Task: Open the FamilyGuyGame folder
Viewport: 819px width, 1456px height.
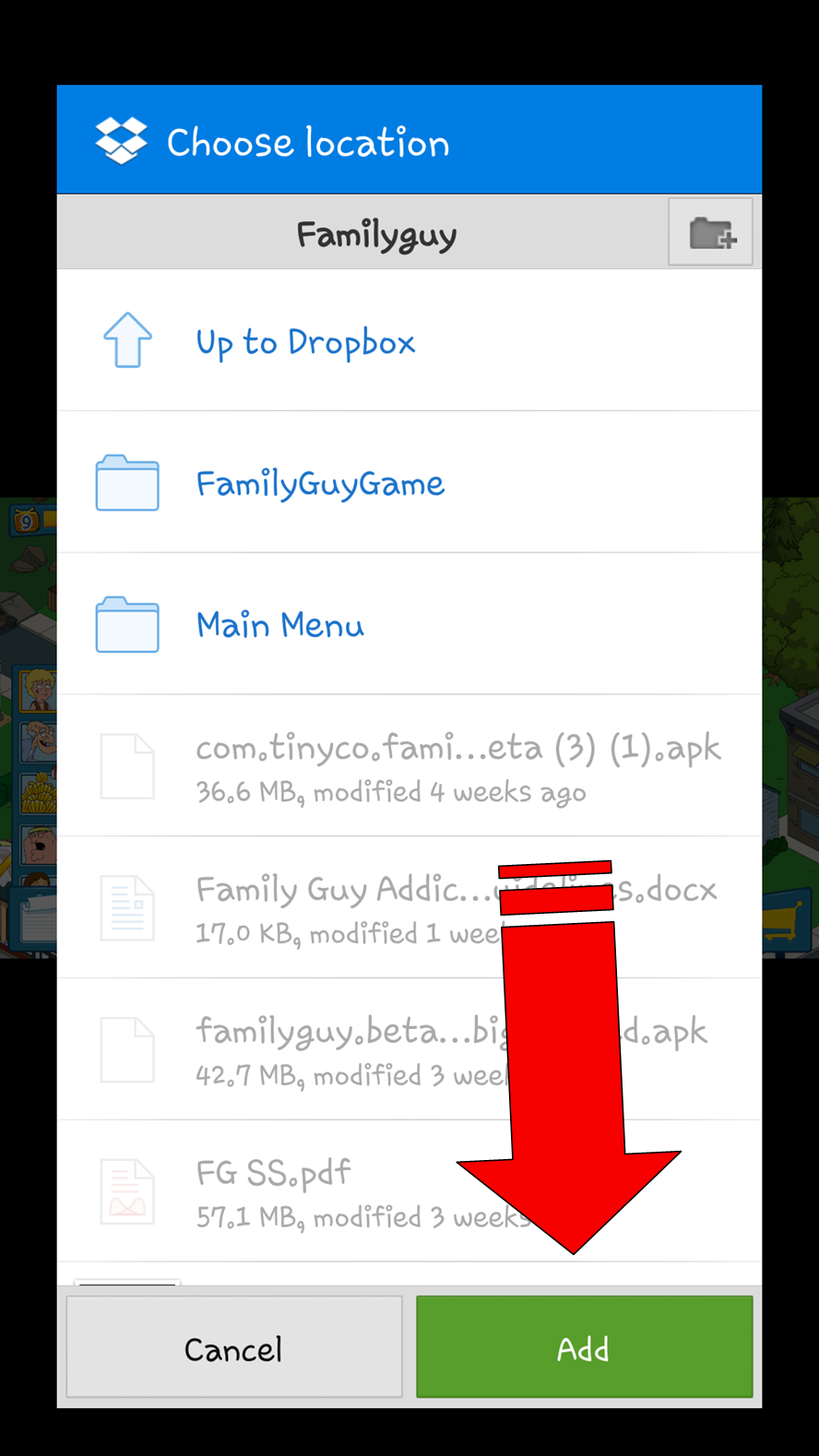Action: pyautogui.click(x=319, y=483)
